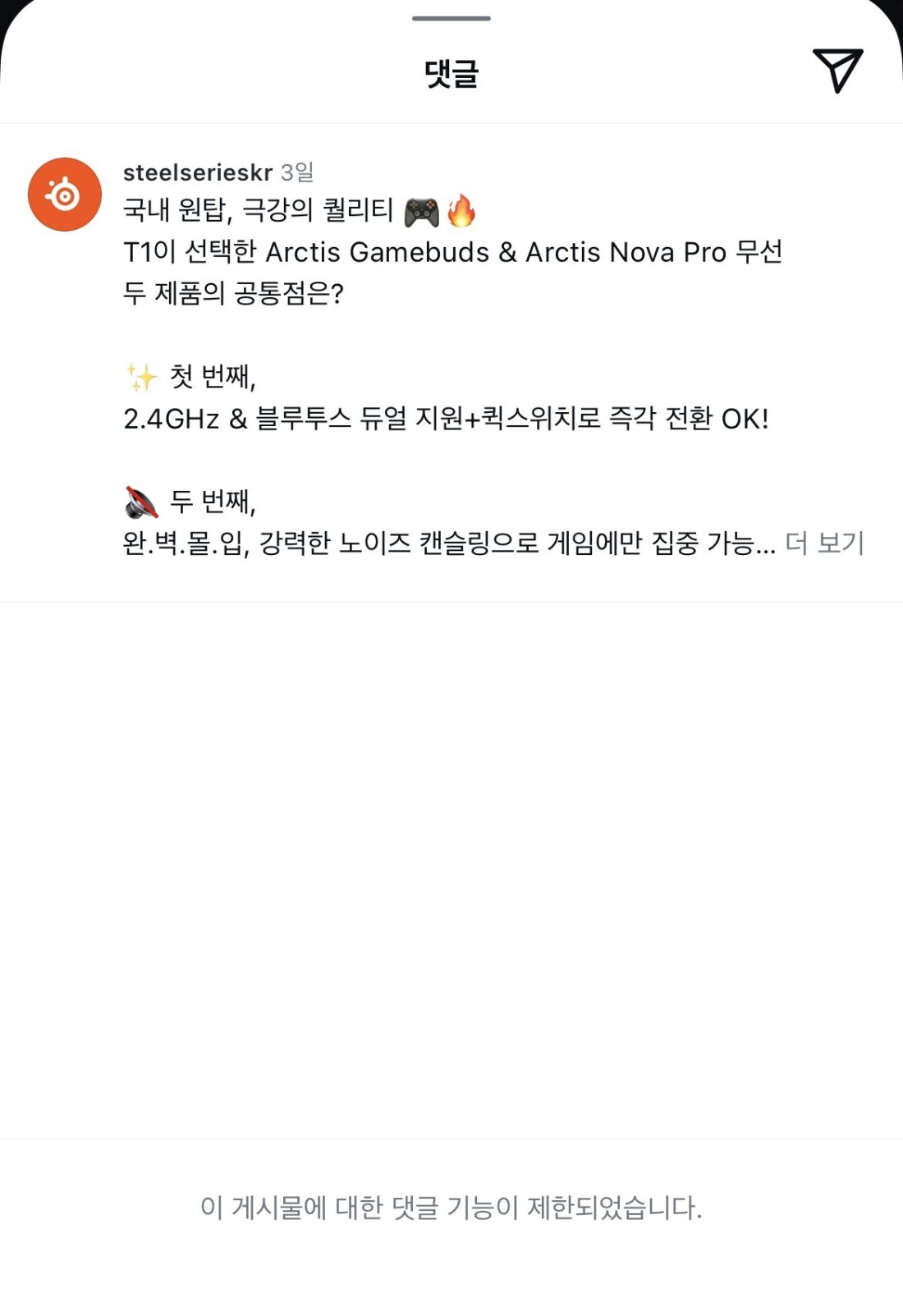Open steelserieskr profile picture

[x=65, y=195]
